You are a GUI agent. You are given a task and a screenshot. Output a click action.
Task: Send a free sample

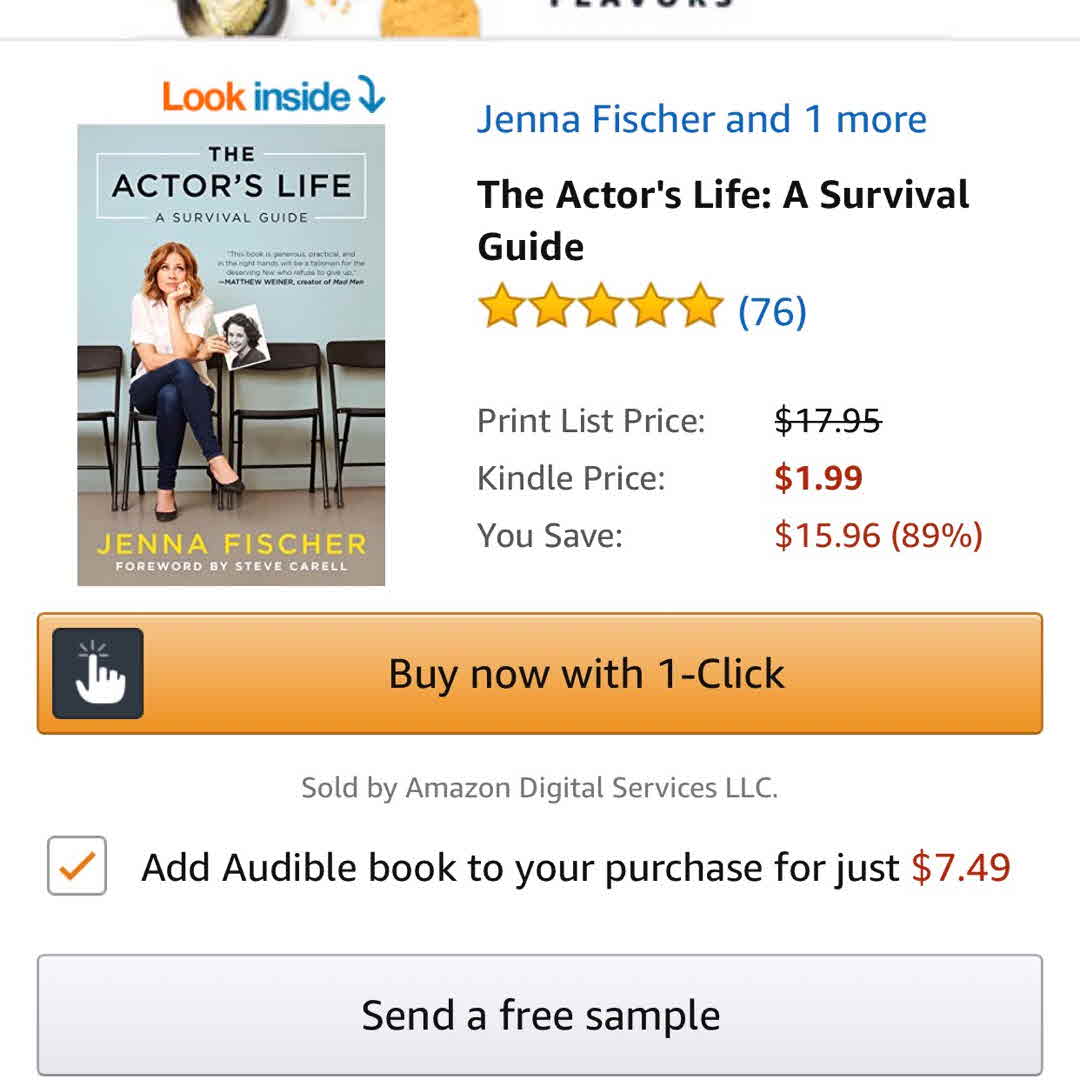(x=540, y=1015)
